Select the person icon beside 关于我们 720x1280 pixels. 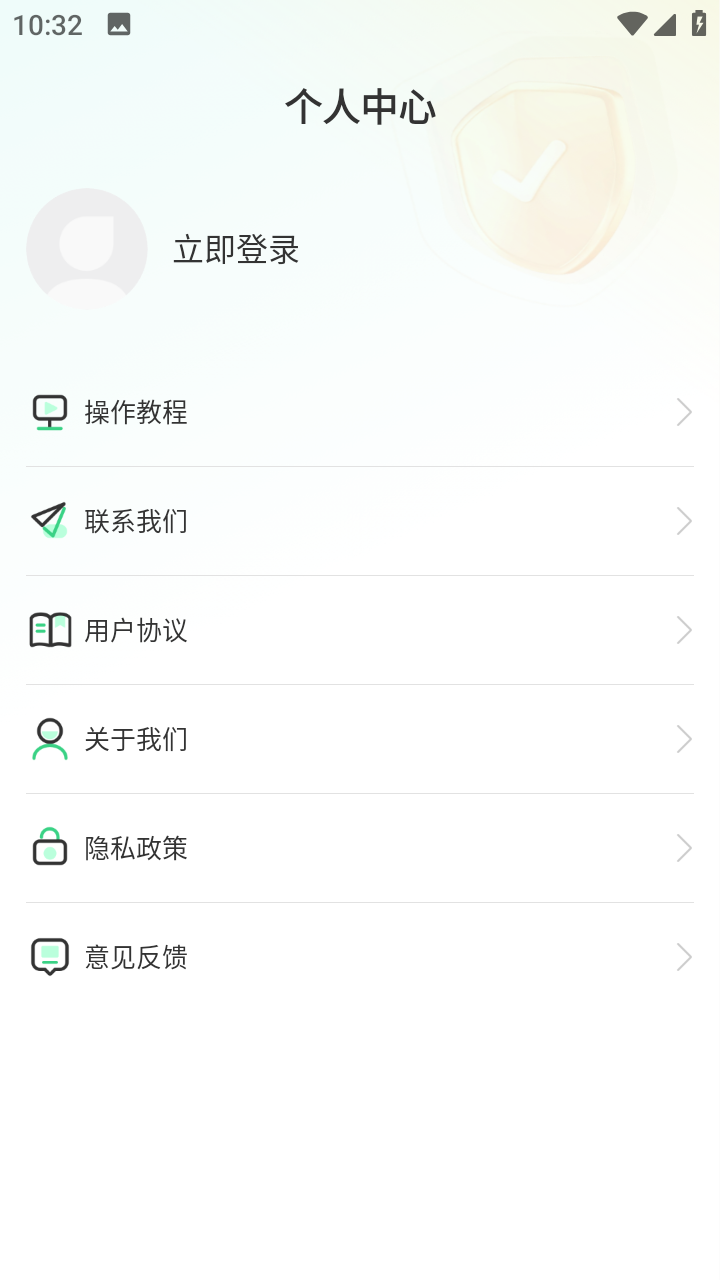pyautogui.click(x=50, y=739)
